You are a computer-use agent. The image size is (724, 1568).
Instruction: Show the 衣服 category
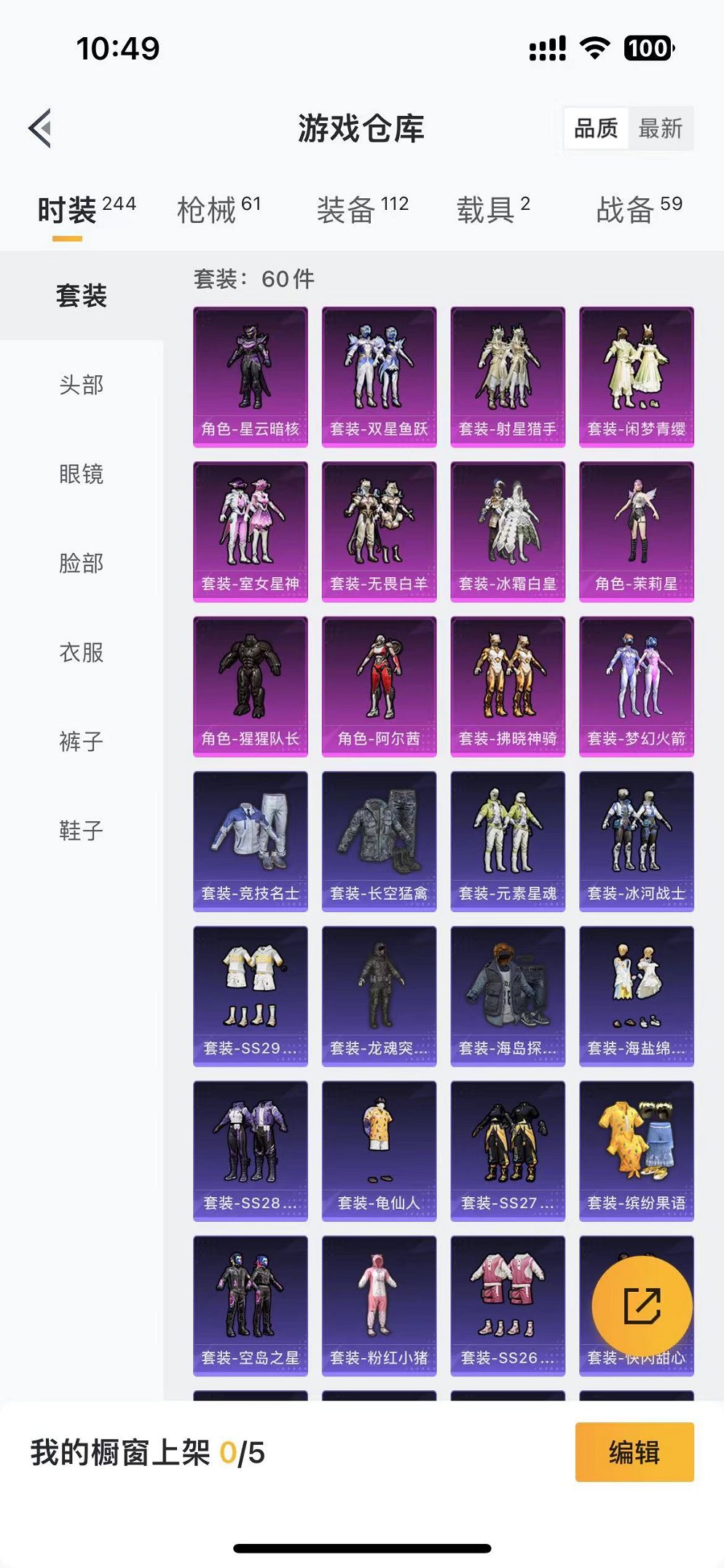pos(82,652)
